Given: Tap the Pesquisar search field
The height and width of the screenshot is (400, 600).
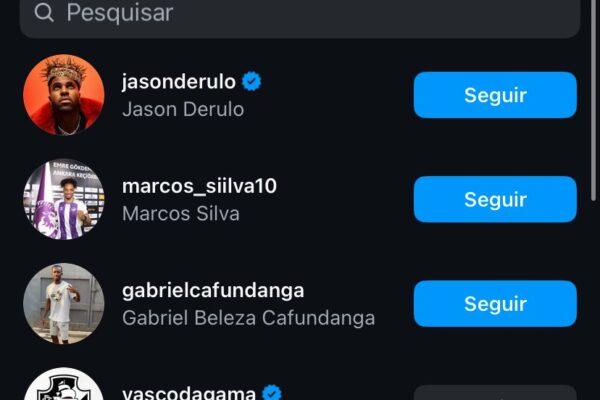Looking at the screenshot, I should [300, 14].
